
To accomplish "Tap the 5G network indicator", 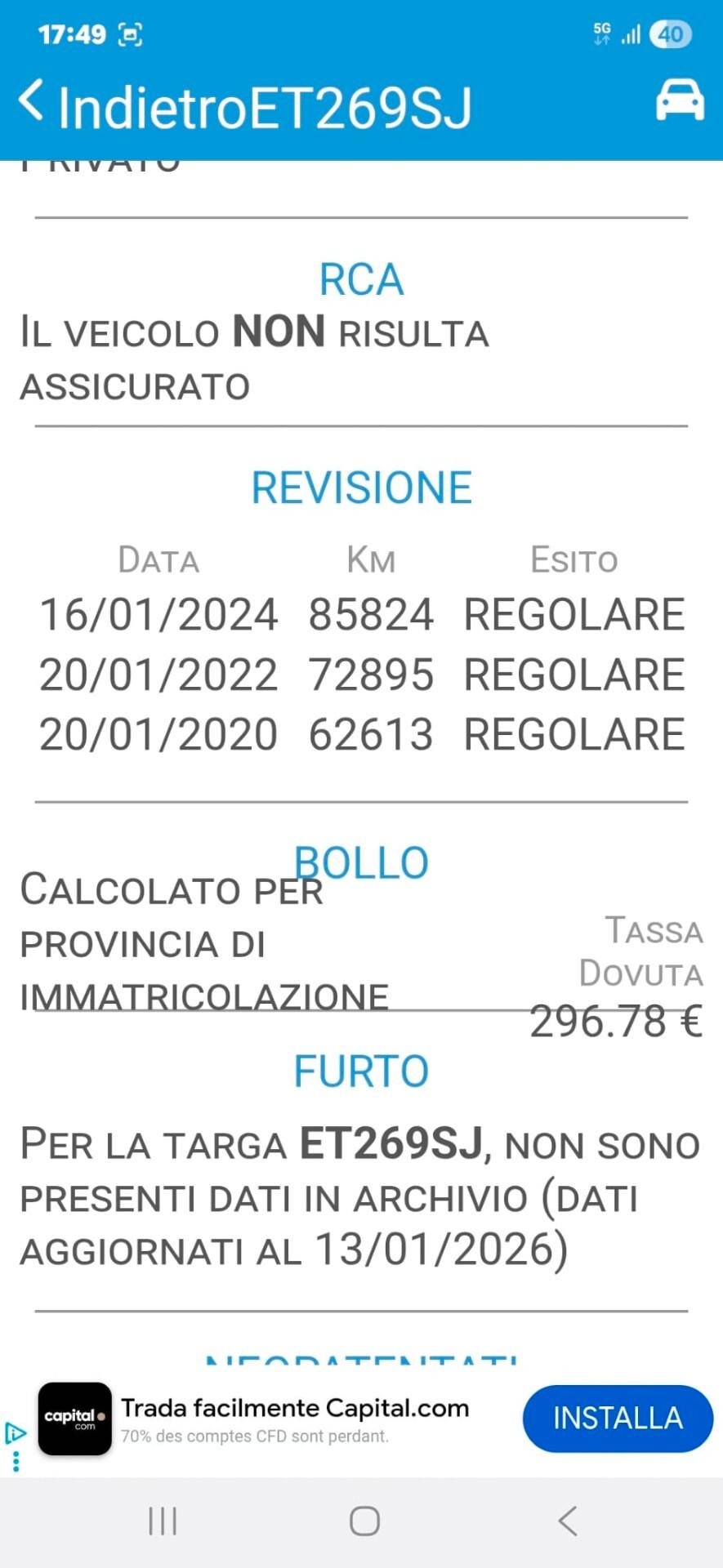I will tap(602, 33).
